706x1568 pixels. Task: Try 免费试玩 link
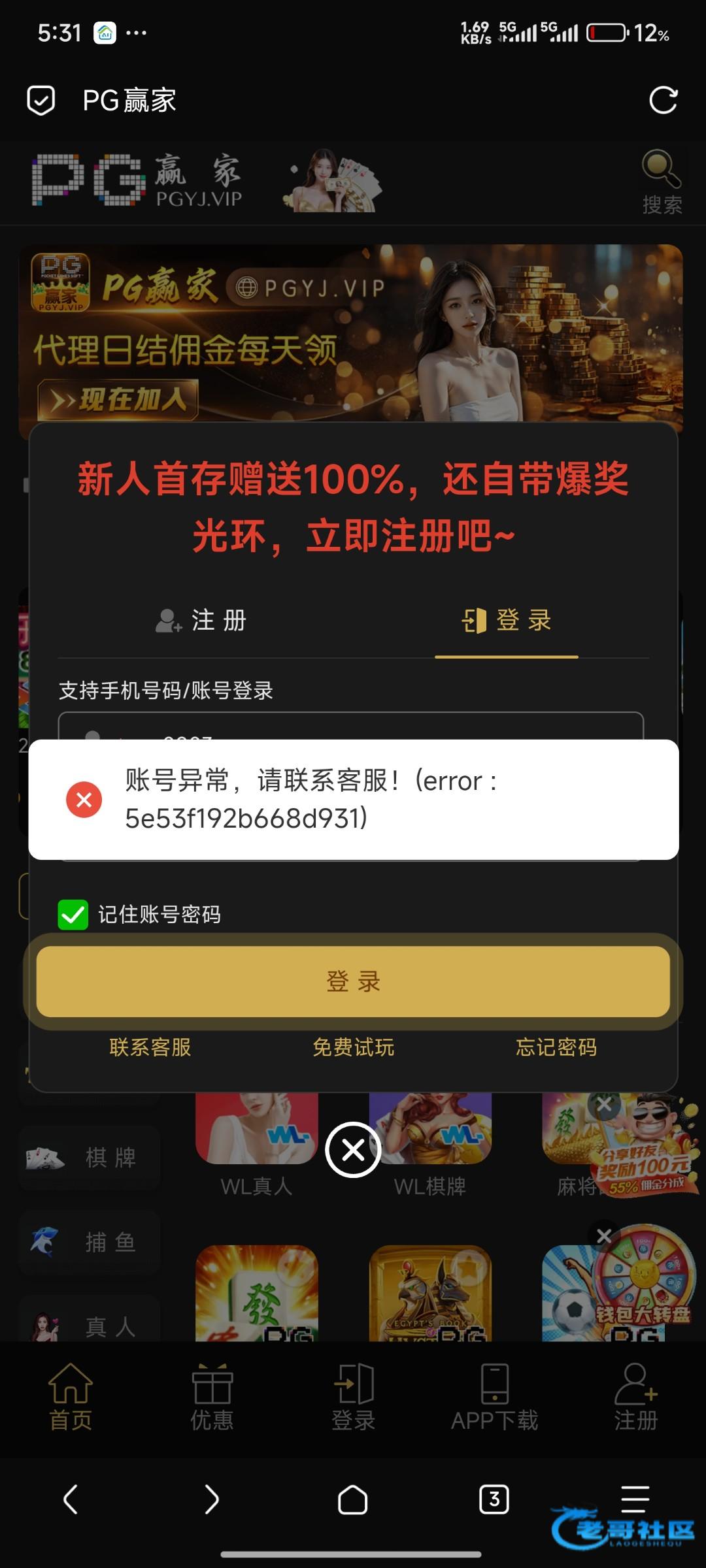(353, 1048)
